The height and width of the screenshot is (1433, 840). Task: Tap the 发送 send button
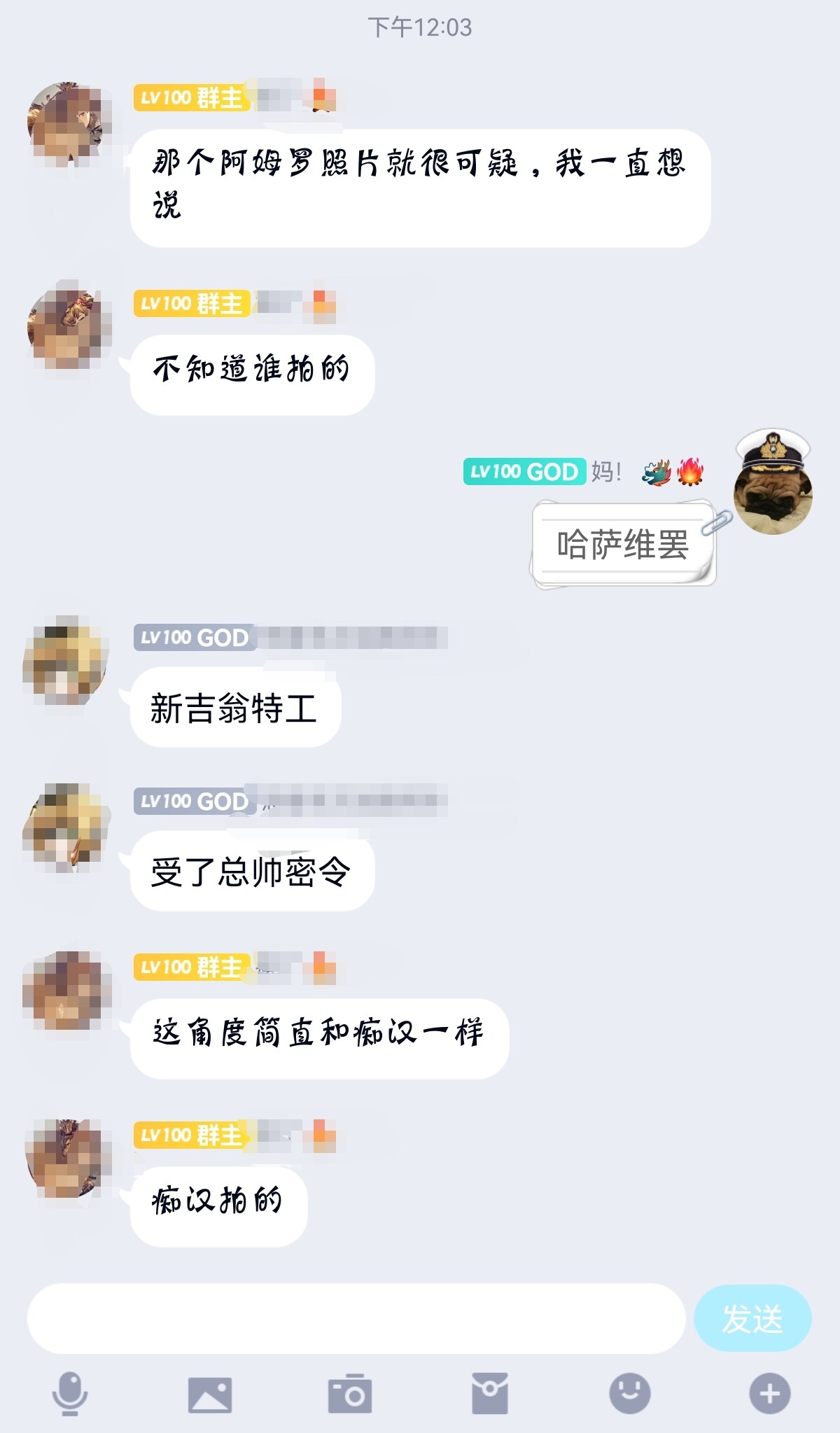pyautogui.click(x=752, y=1318)
